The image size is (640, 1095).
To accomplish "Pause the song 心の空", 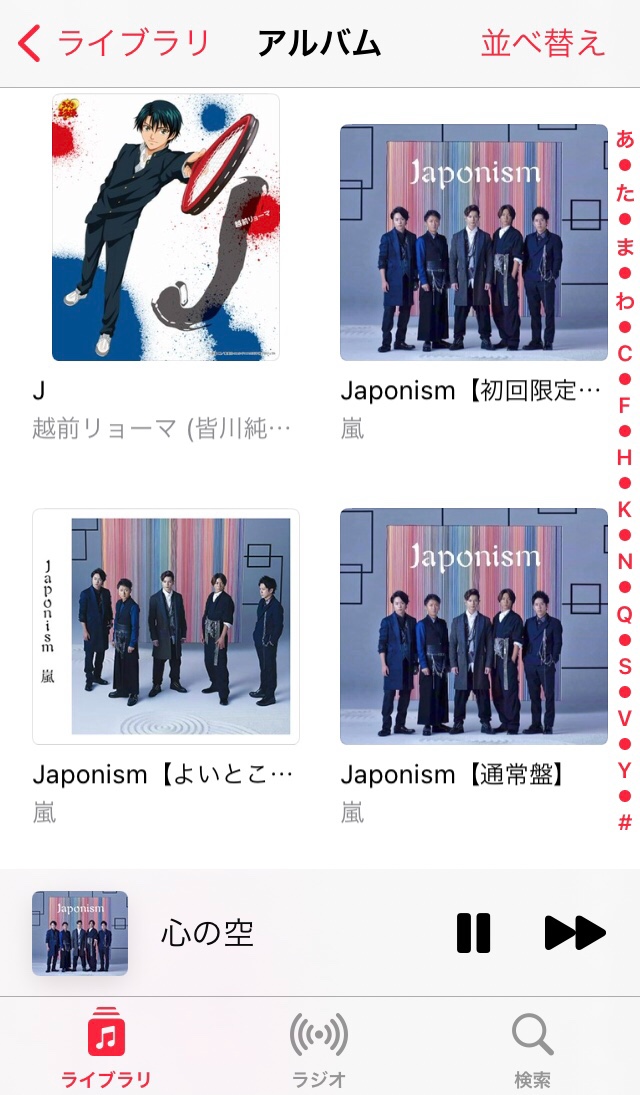I will [474, 933].
